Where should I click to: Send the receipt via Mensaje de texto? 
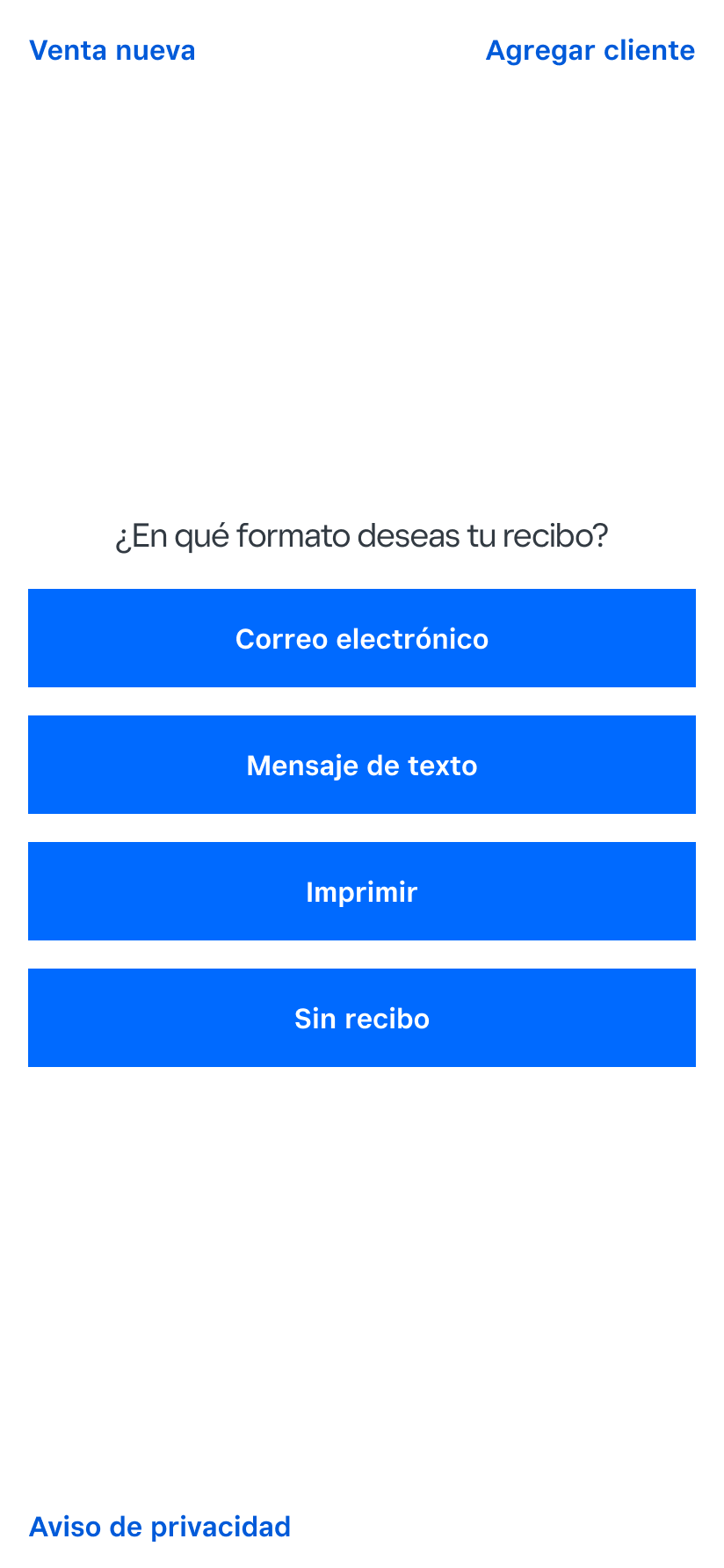pyautogui.click(x=362, y=765)
